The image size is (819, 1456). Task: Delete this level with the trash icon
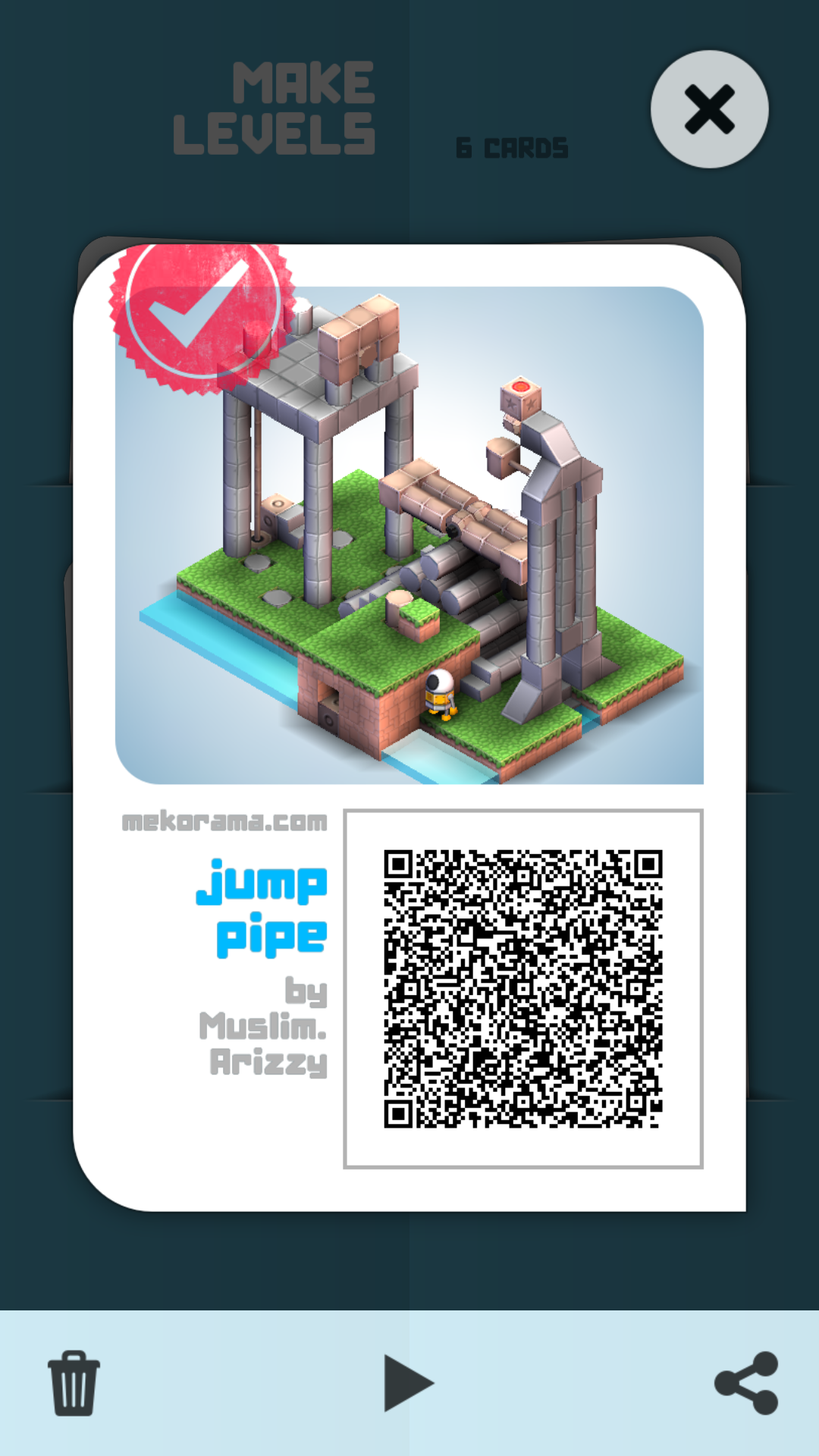74,1382
